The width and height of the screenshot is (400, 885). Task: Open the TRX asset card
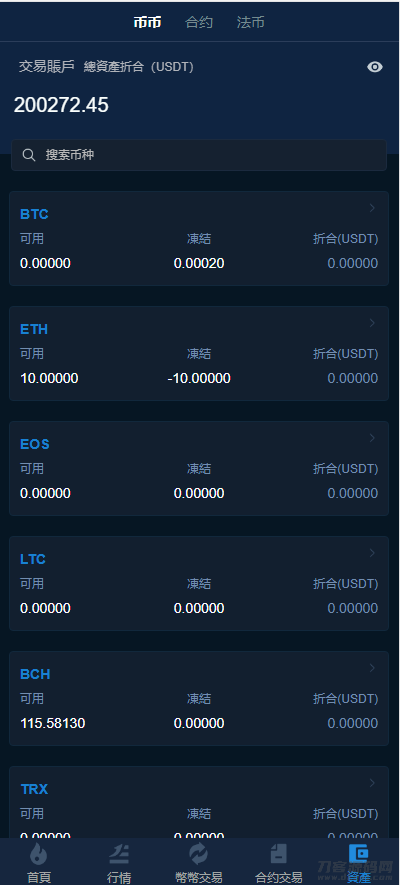click(199, 802)
